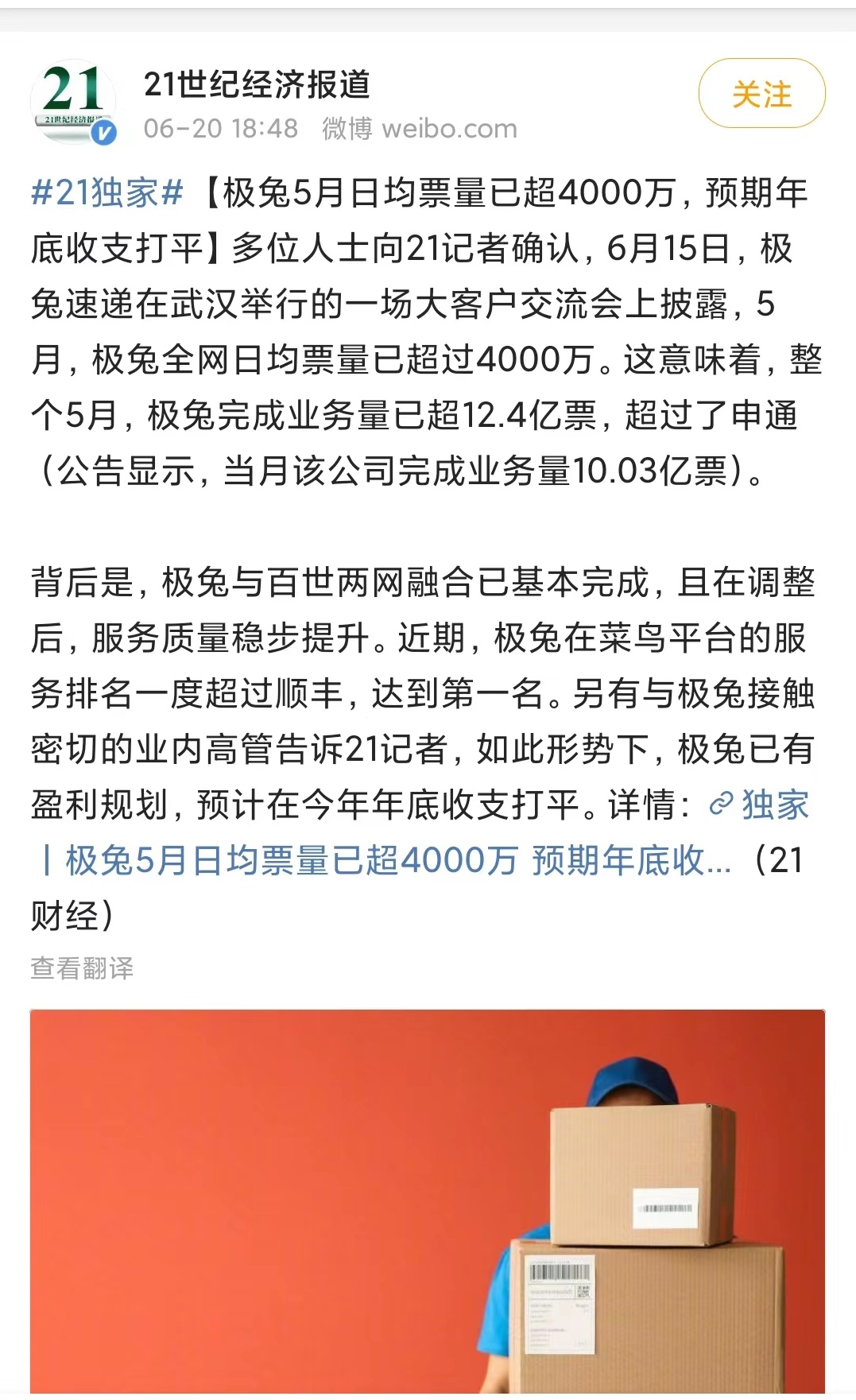Viewport: 856px width, 1400px height.
Task: Follow 21世纪经济报道 with the 关注 button
Action: (761, 94)
